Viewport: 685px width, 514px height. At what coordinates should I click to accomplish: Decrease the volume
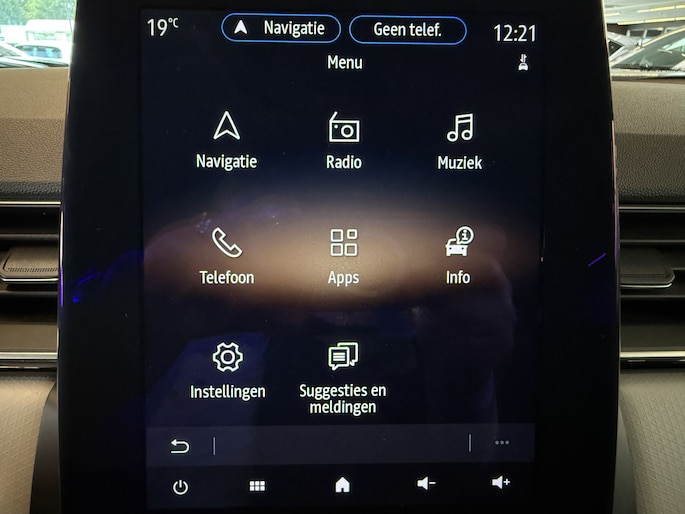426,484
